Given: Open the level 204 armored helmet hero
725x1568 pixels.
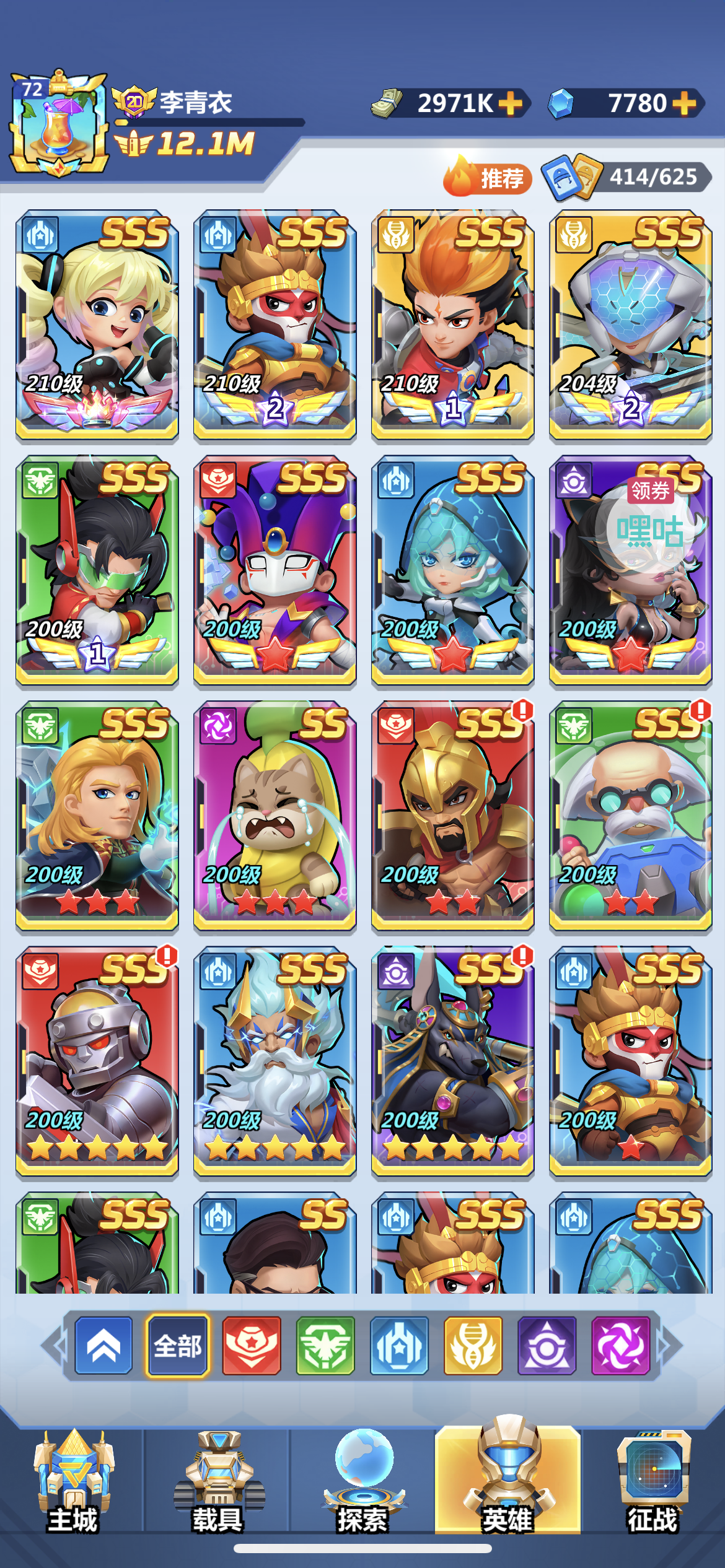Looking at the screenshot, I should coord(630,326).
